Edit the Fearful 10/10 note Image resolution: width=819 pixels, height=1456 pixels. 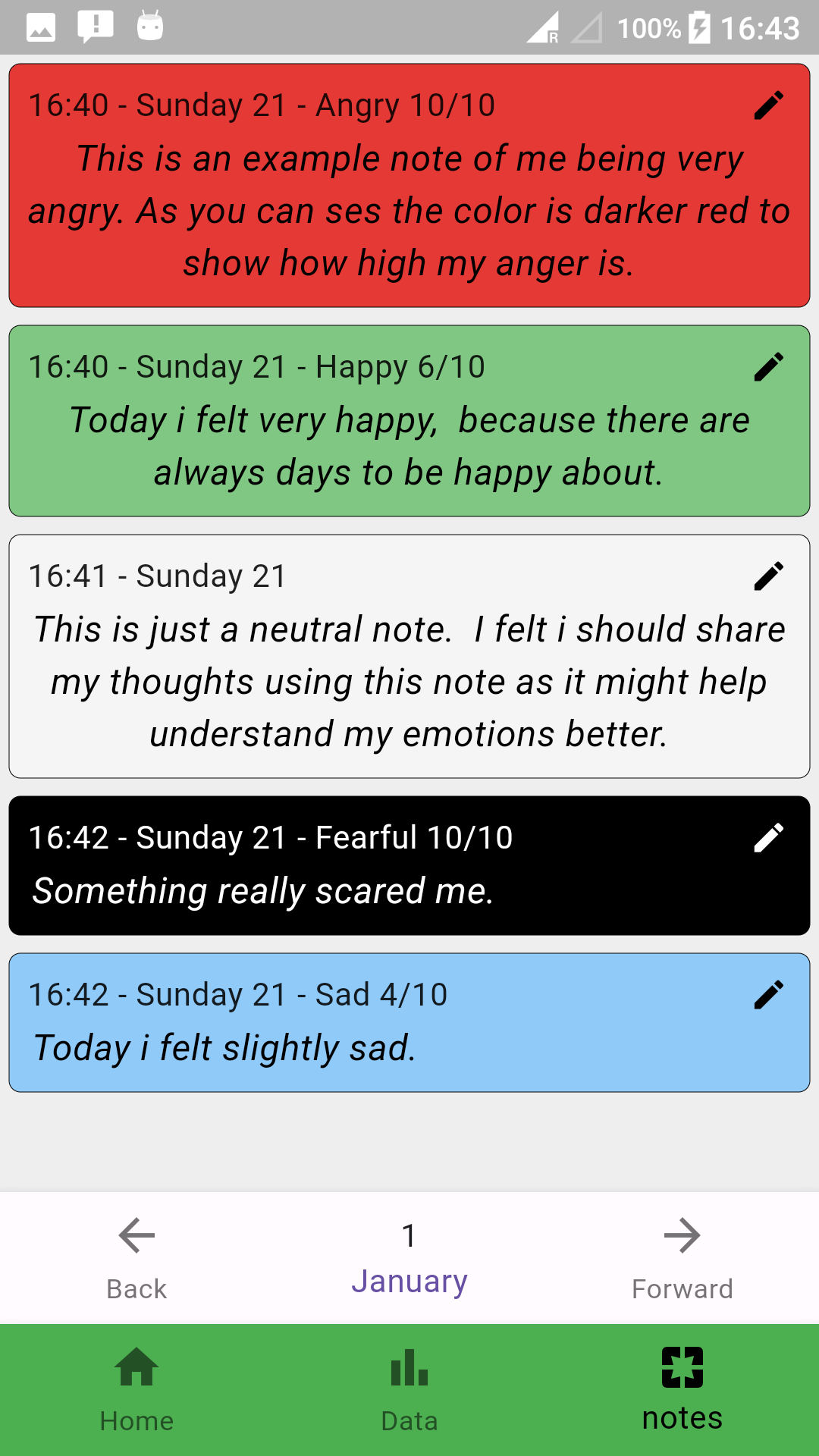coord(768,838)
